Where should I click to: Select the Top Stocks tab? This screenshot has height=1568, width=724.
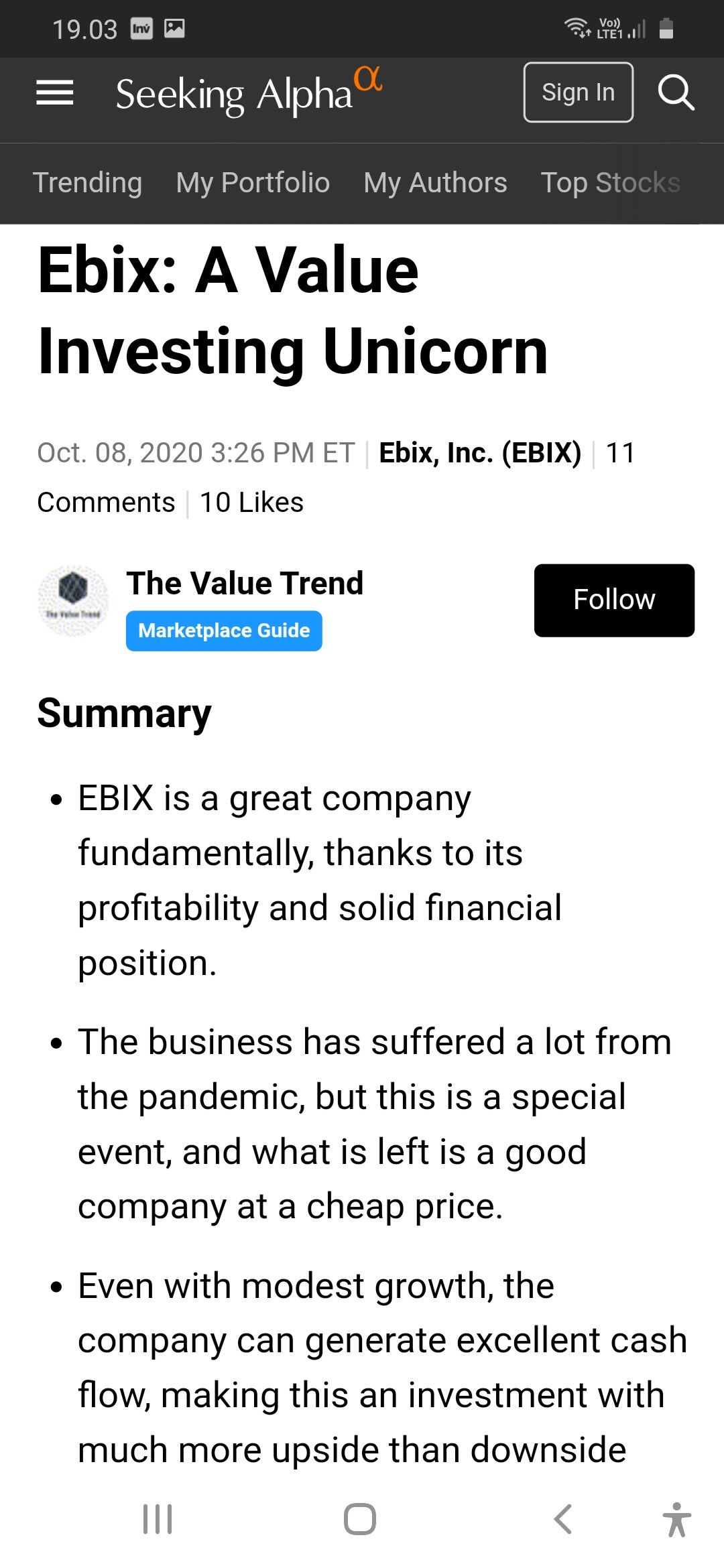[610, 182]
